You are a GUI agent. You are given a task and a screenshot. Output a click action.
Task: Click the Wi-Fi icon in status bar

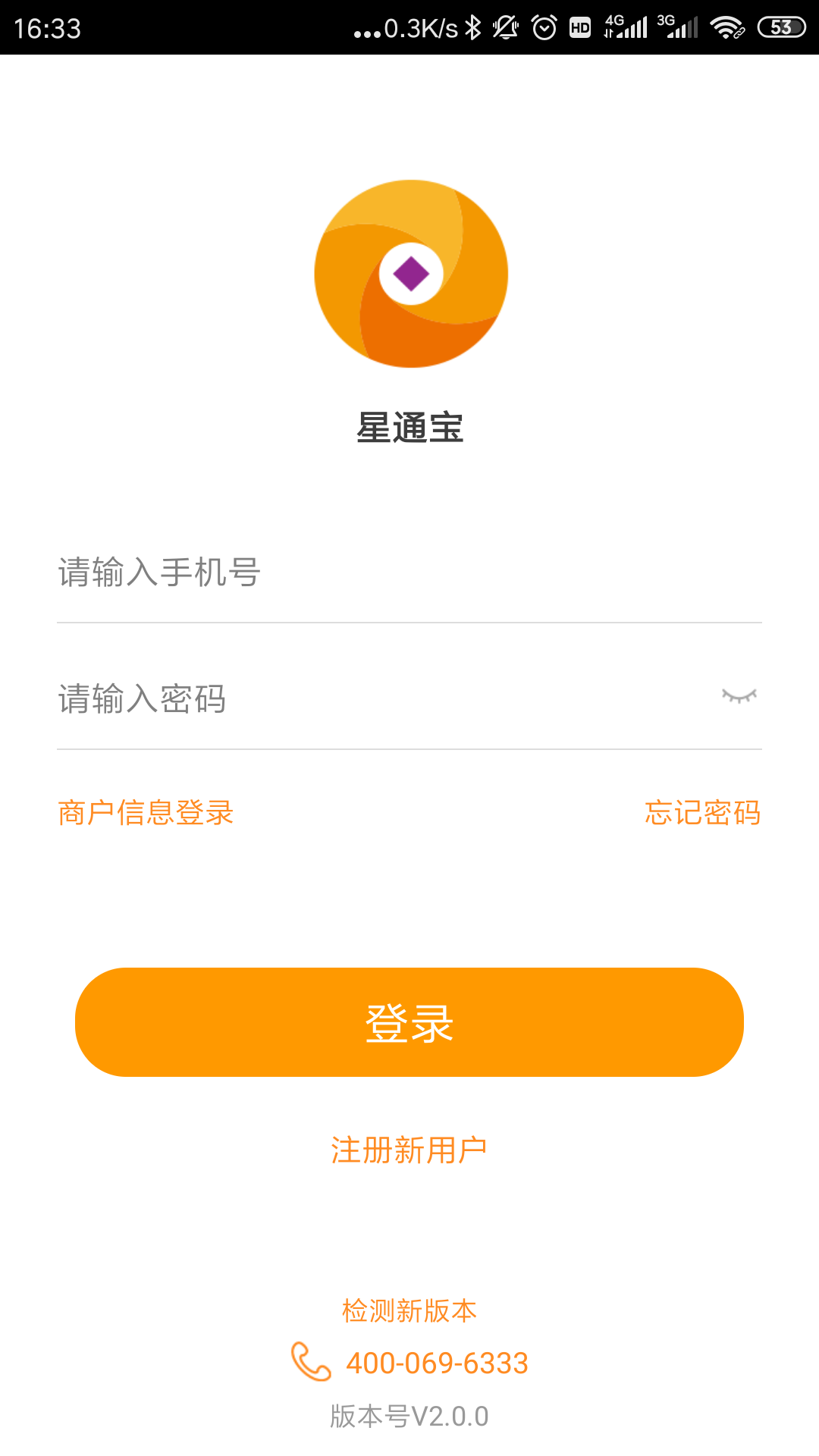[724, 25]
